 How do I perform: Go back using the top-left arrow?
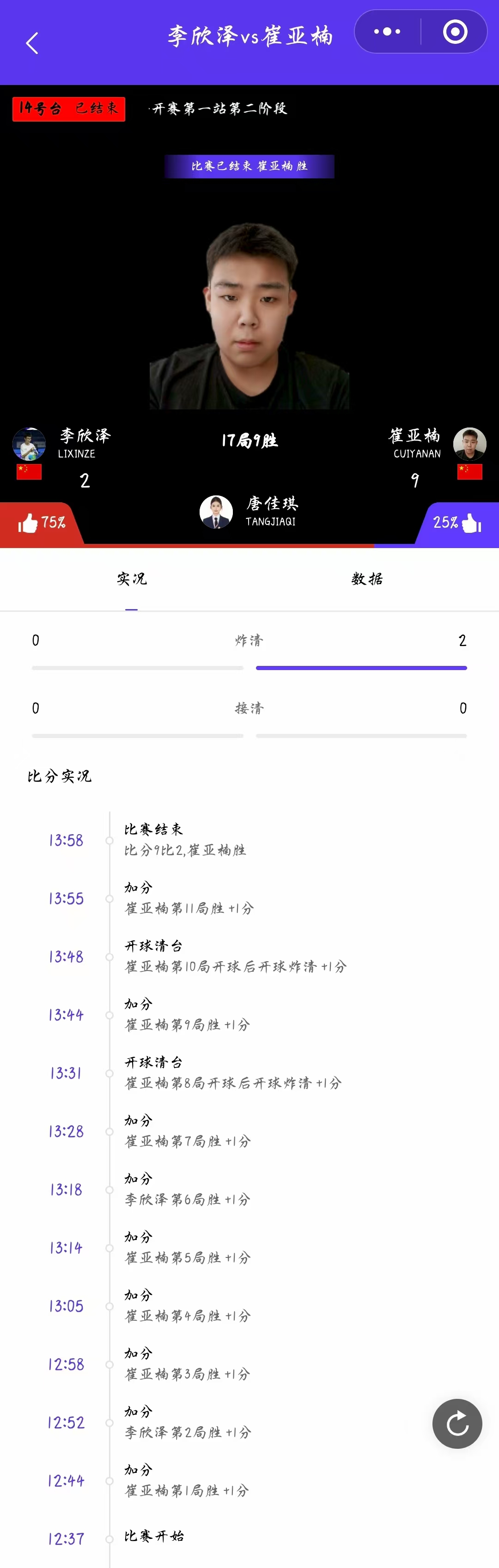(x=32, y=43)
